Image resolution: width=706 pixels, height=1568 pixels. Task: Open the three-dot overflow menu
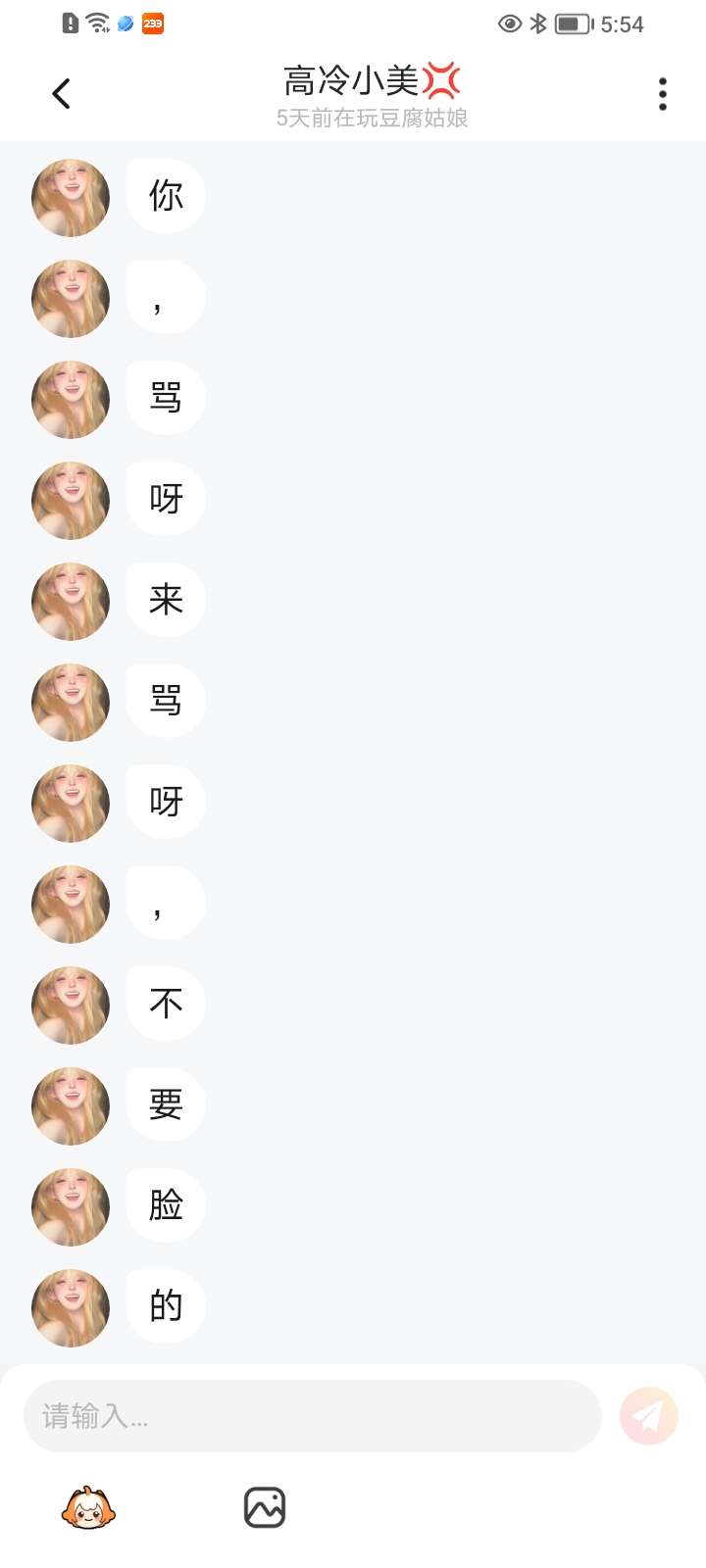pyautogui.click(x=663, y=94)
